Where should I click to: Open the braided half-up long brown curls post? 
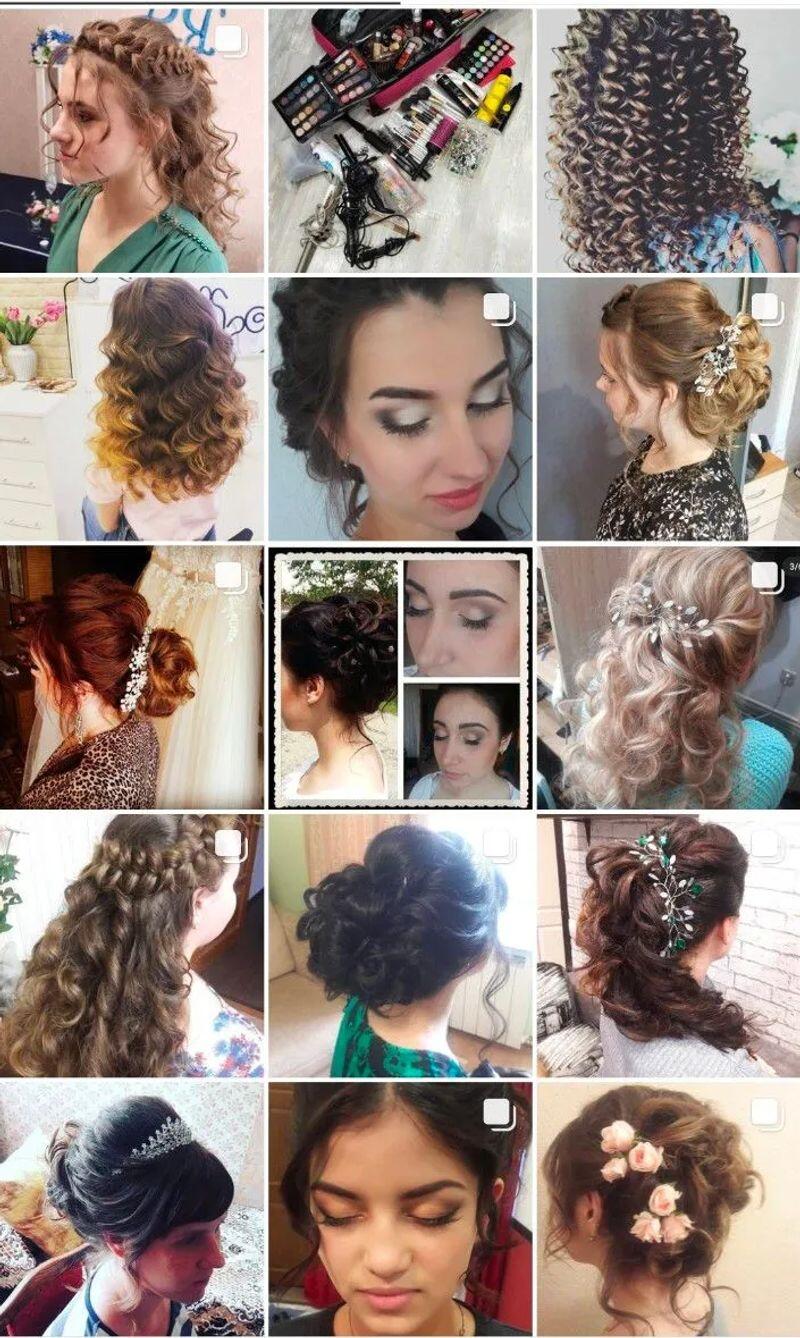pyautogui.click(x=132, y=944)
